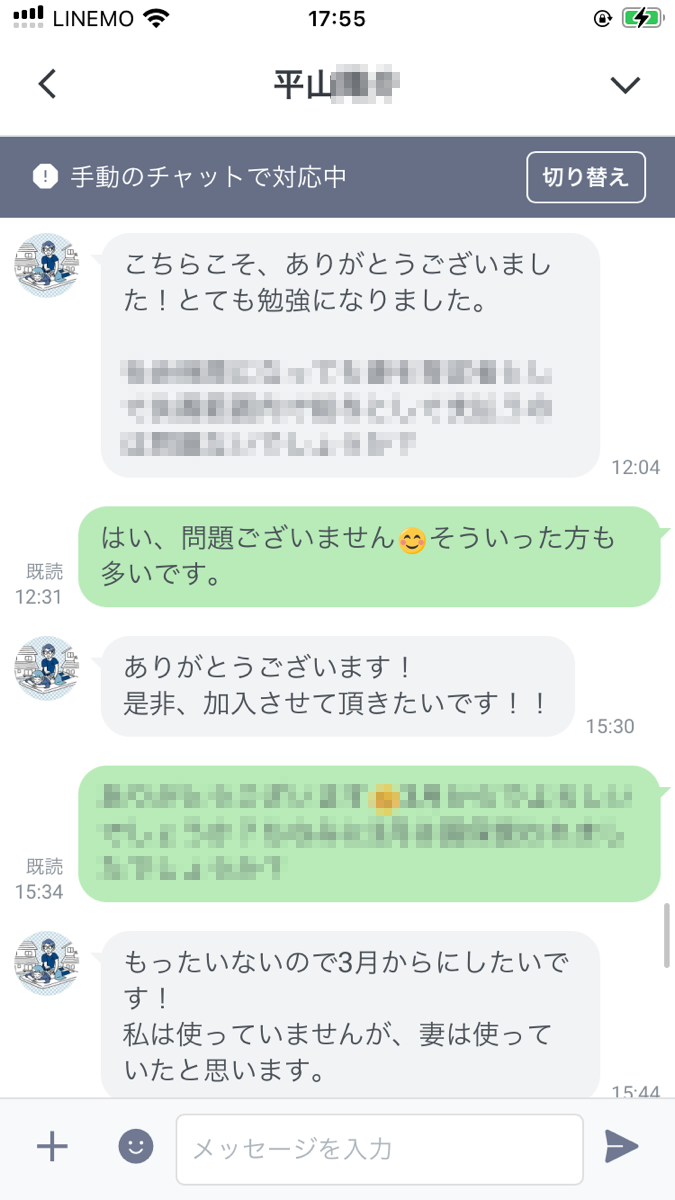This screenshot has width=675, height=1200.
Task: Open the sender's avatar beside こちらこそ message
Action: (46, 266)
